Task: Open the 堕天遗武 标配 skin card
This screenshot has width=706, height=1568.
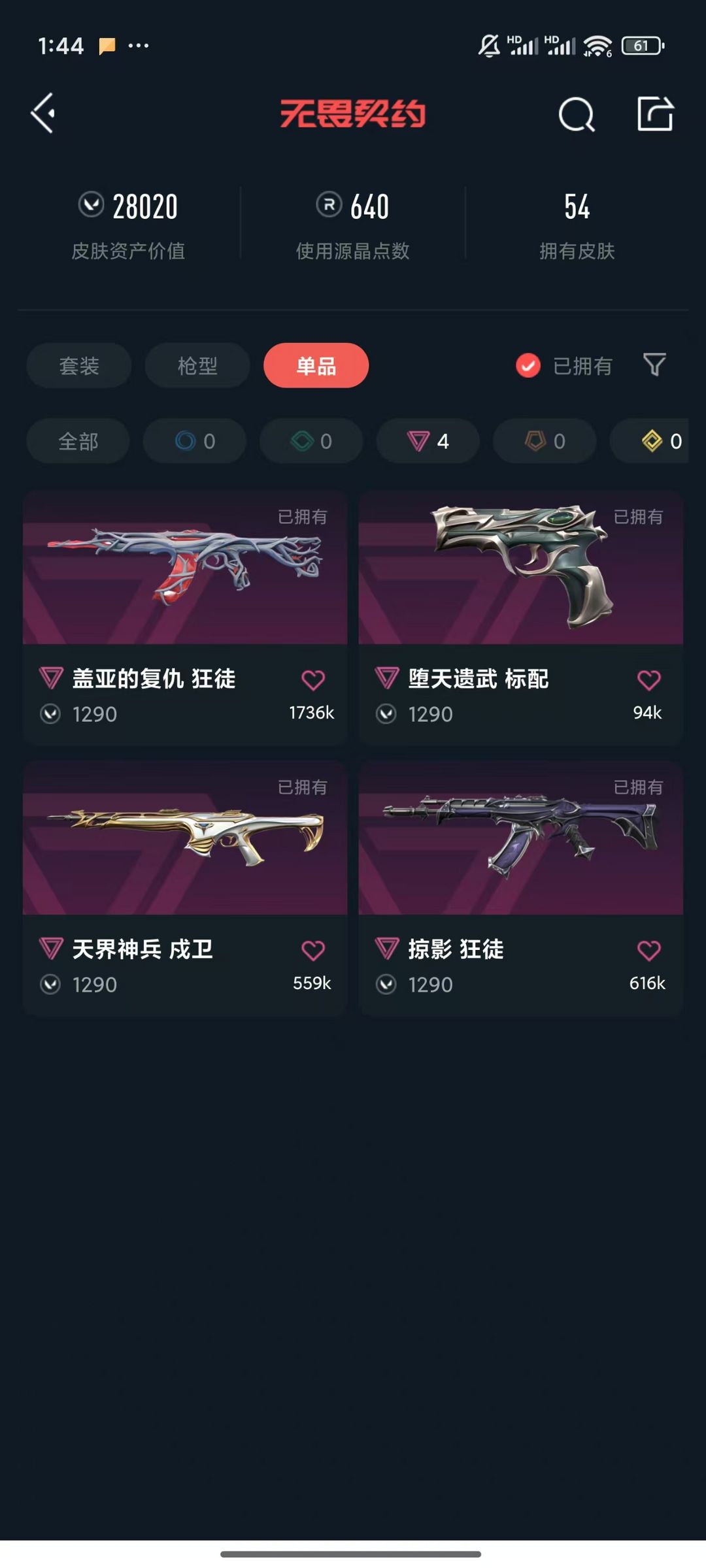Action: (x=521, y=618)
